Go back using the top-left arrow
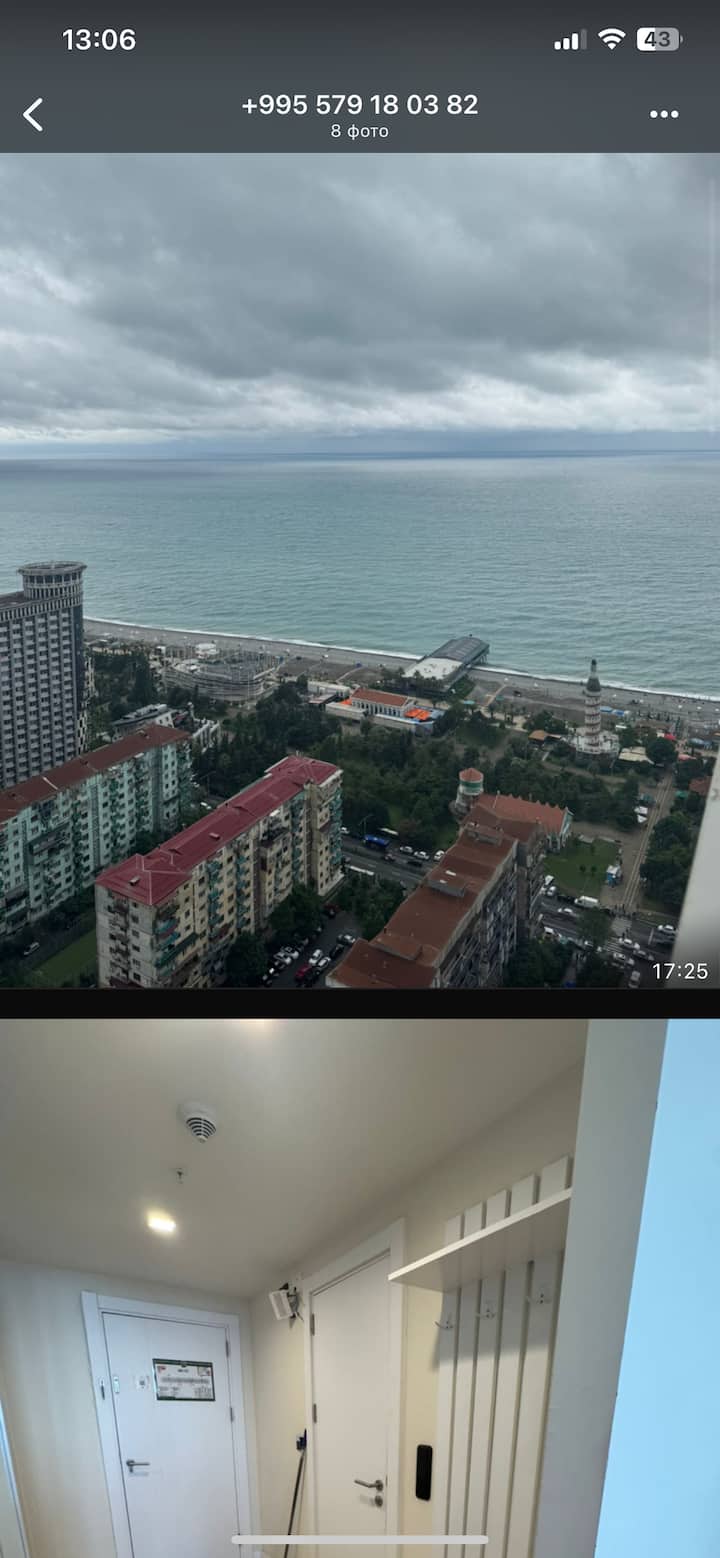Image resolution: width=720 pixels, height=1558 pixels. pos(33,114)
